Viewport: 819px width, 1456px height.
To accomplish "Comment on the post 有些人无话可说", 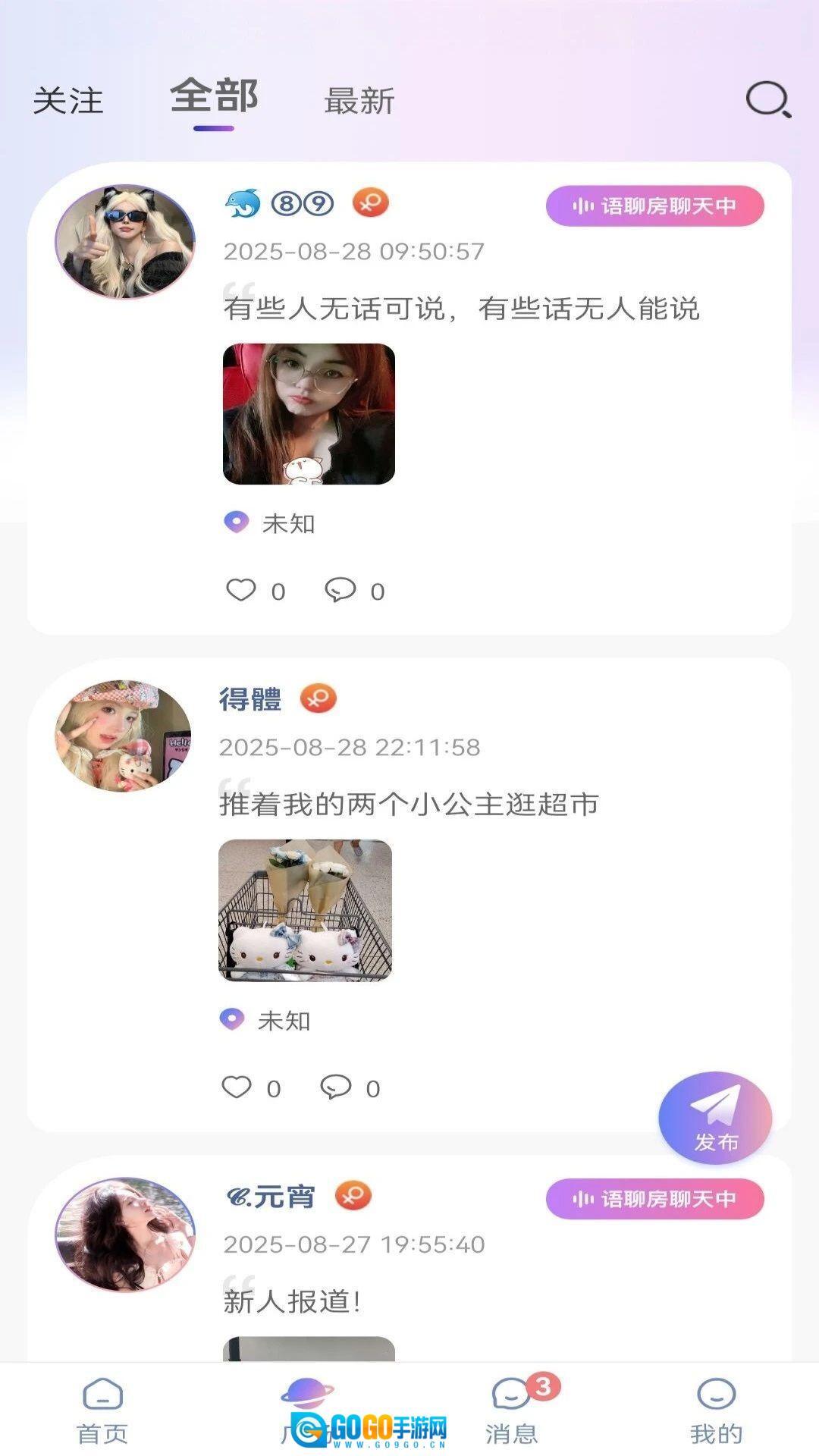I will click(x=340, y=590).
